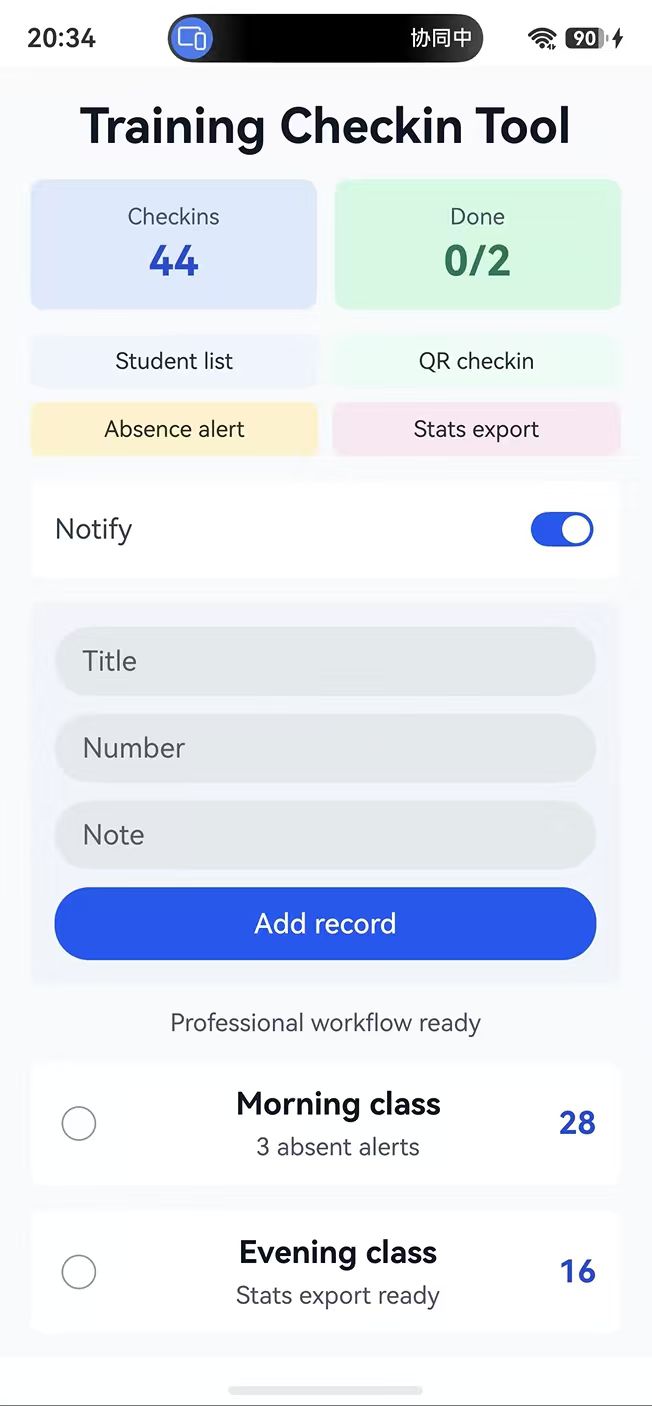The image size is (652, 1406).
Task: Tap the QR checkin button
Action: [476, 361]
